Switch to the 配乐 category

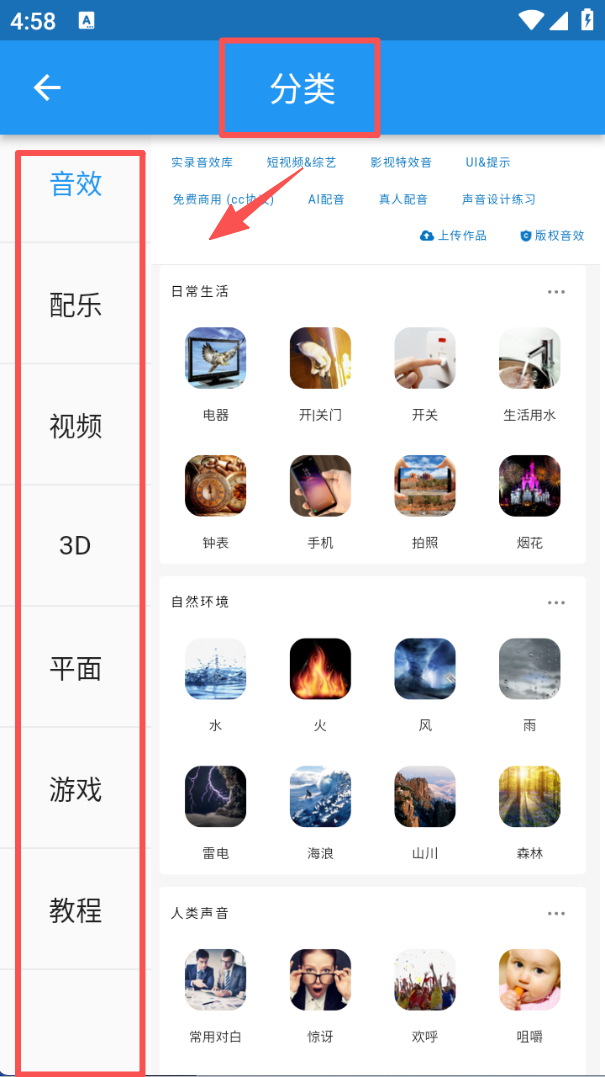point(76,304)
